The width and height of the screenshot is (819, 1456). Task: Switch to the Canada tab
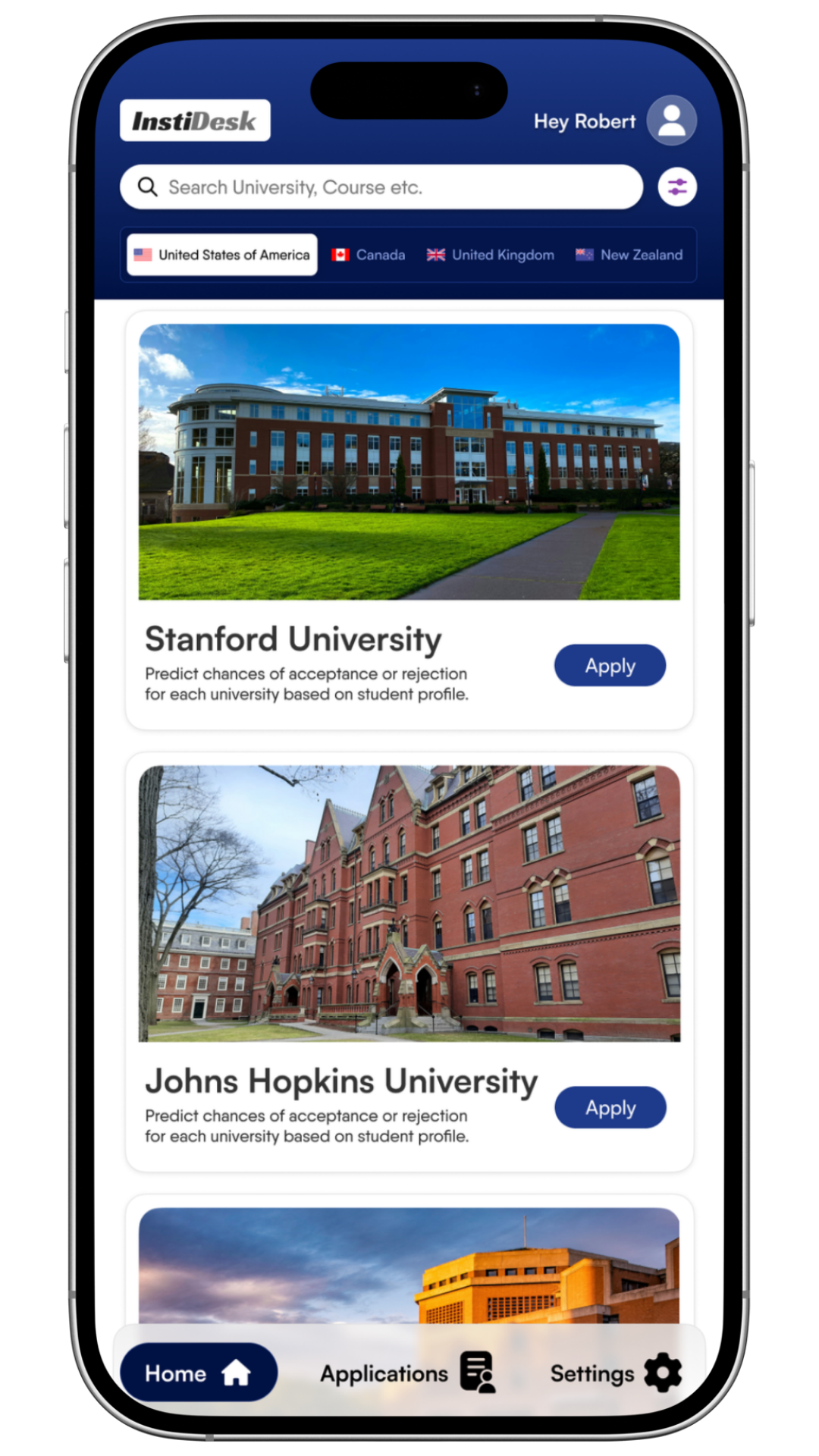click(x=369, y=255)
